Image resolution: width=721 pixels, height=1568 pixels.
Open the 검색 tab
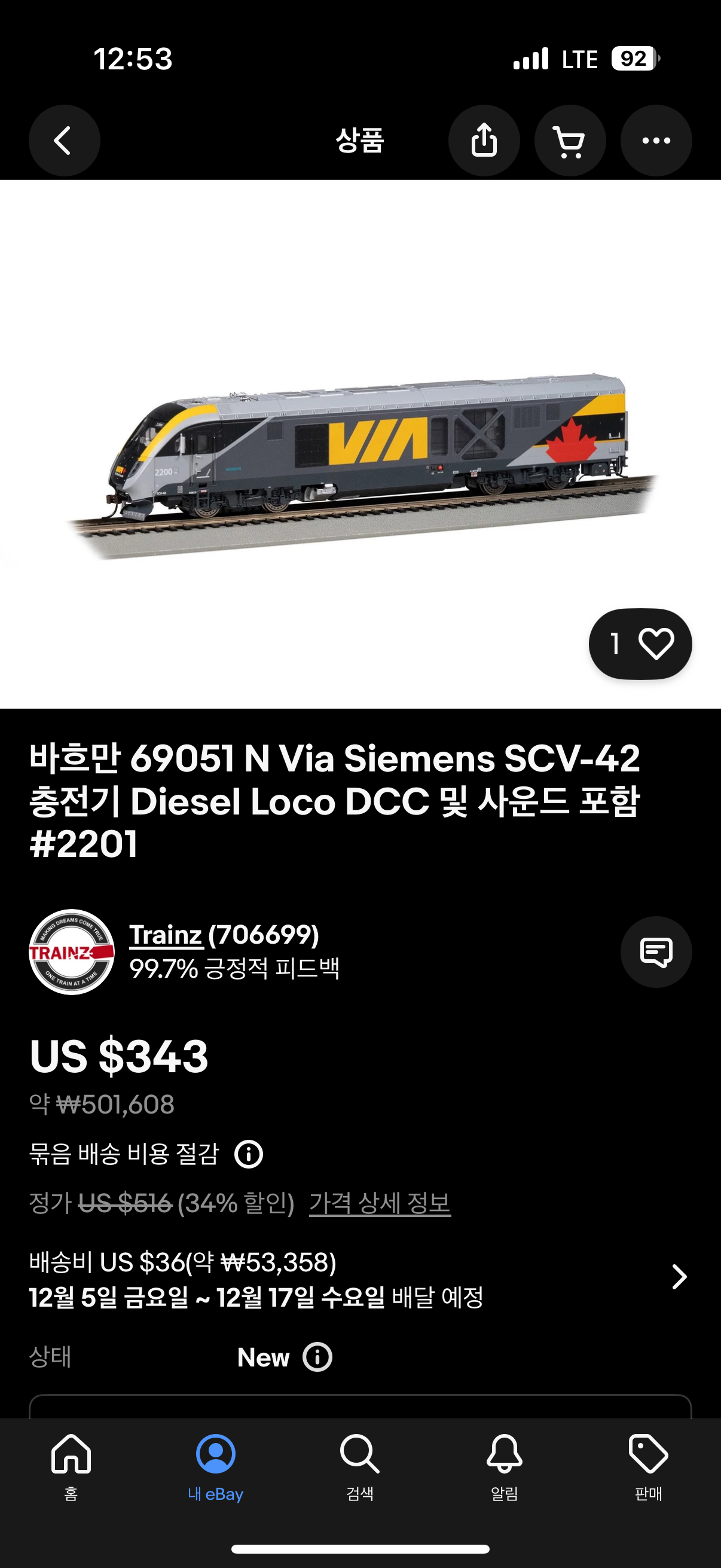tap(359, 1467)
